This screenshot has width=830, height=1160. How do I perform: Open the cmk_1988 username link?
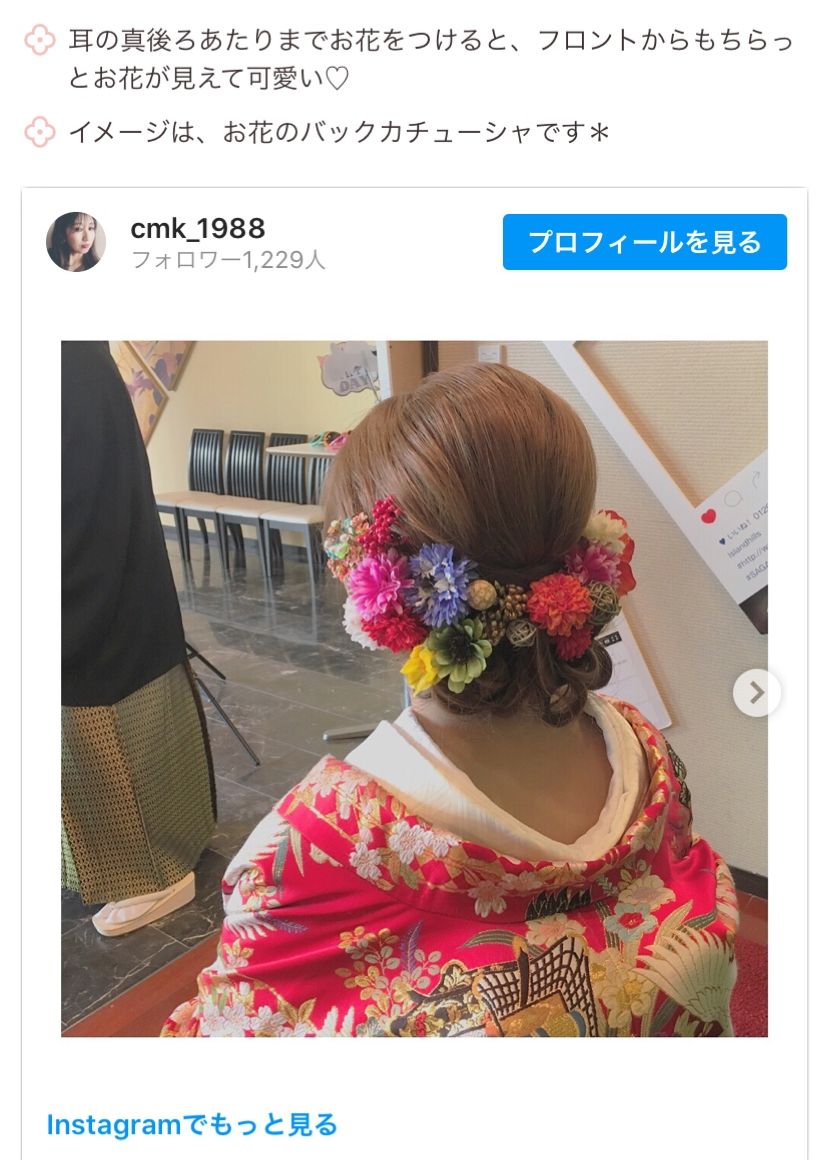tap(198, 229)
